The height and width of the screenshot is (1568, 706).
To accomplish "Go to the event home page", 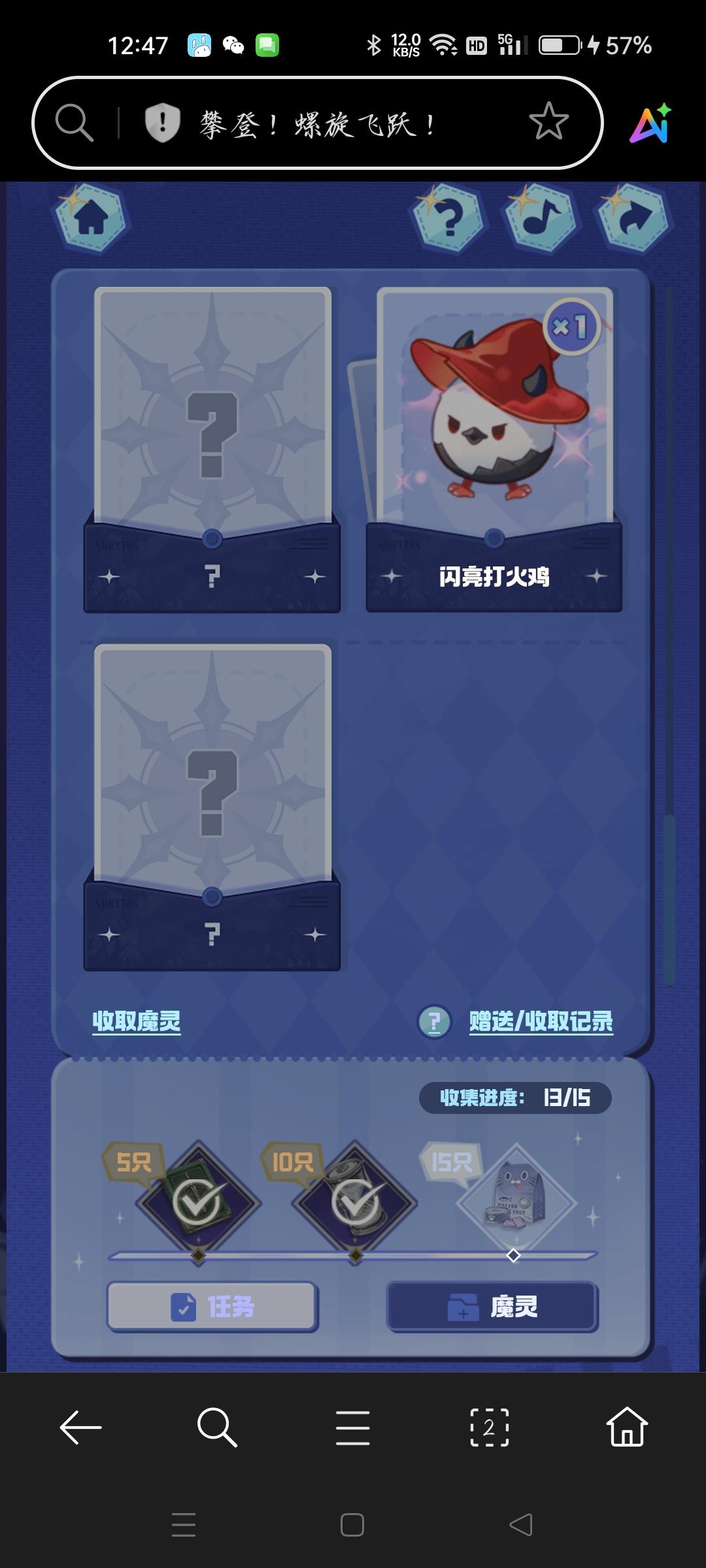I will (x=91, y=220).
